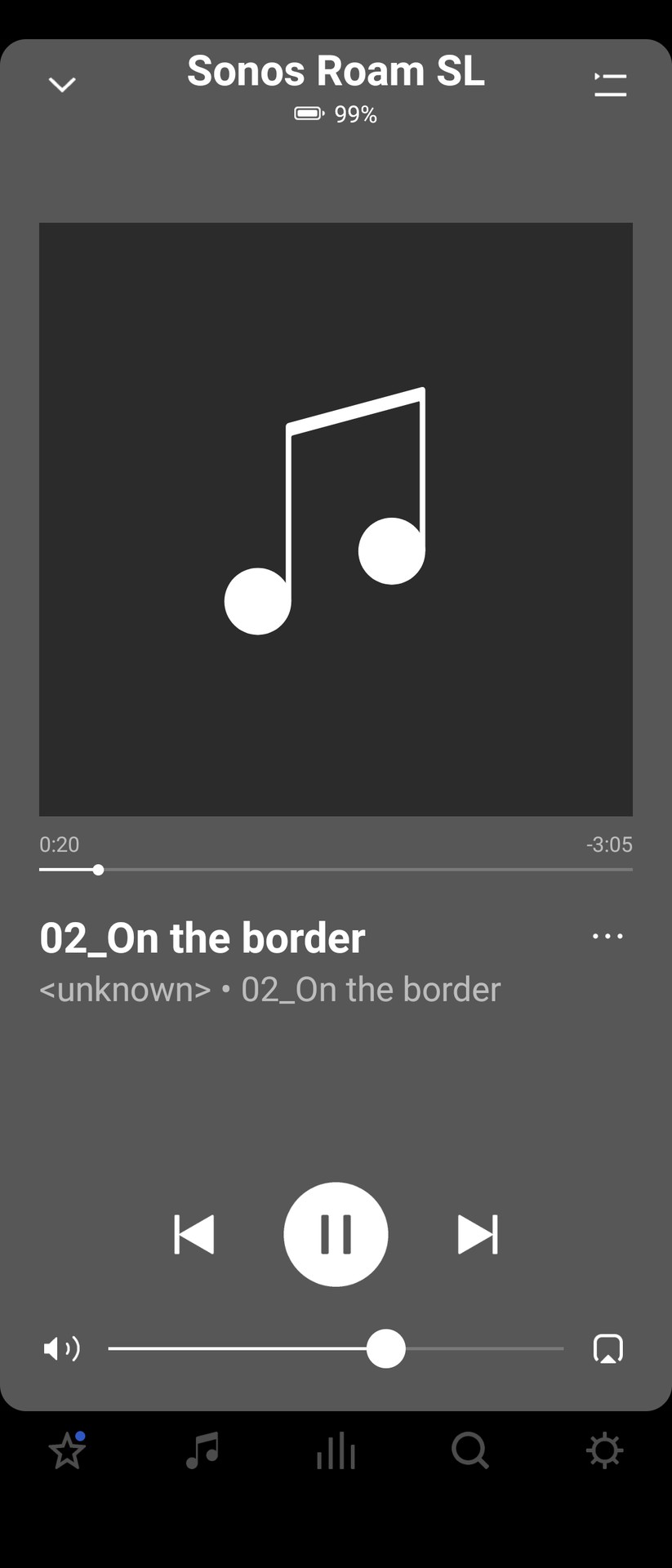
Task: Skip to the next track
Action: (478, 1234)
